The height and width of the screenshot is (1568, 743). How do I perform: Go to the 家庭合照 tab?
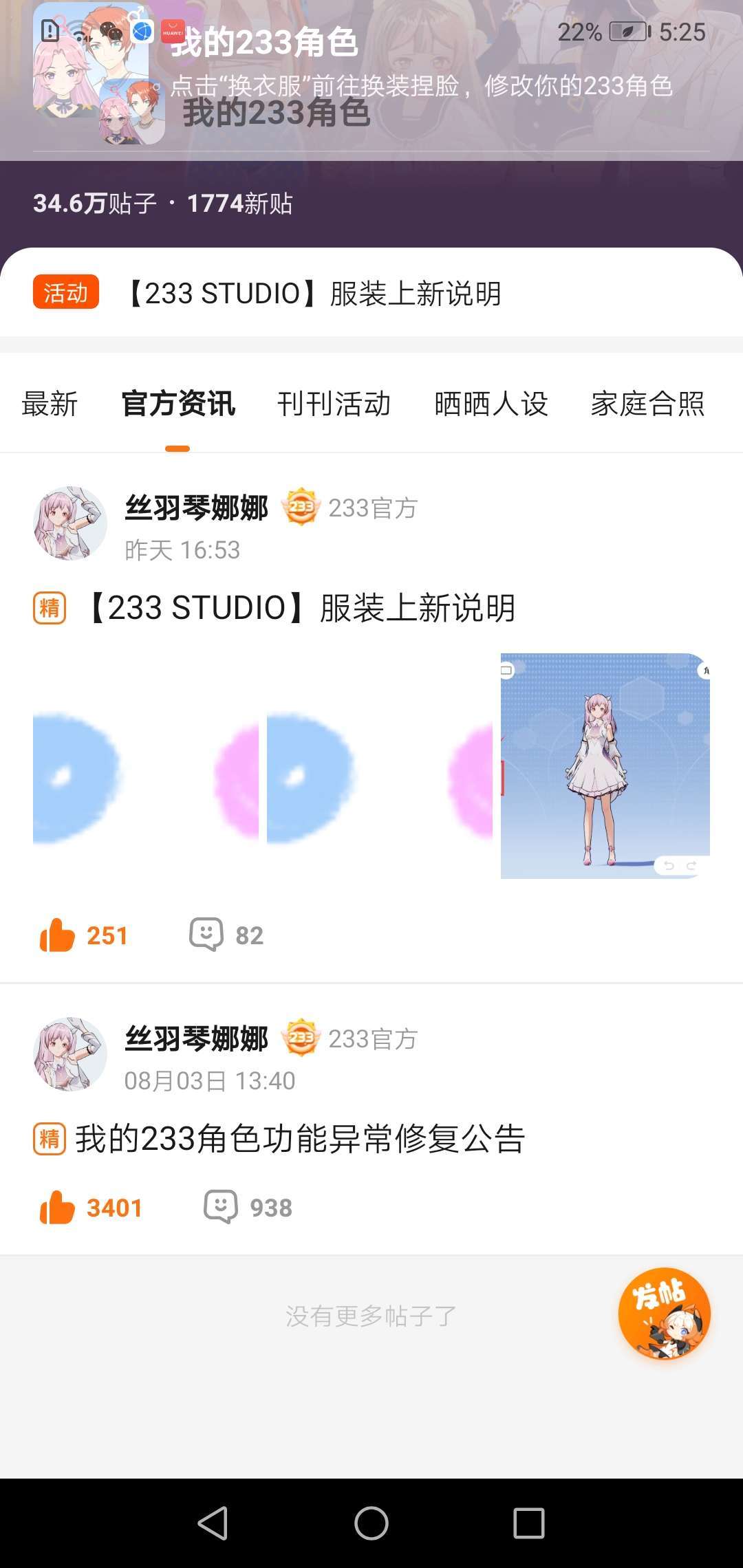647,404
